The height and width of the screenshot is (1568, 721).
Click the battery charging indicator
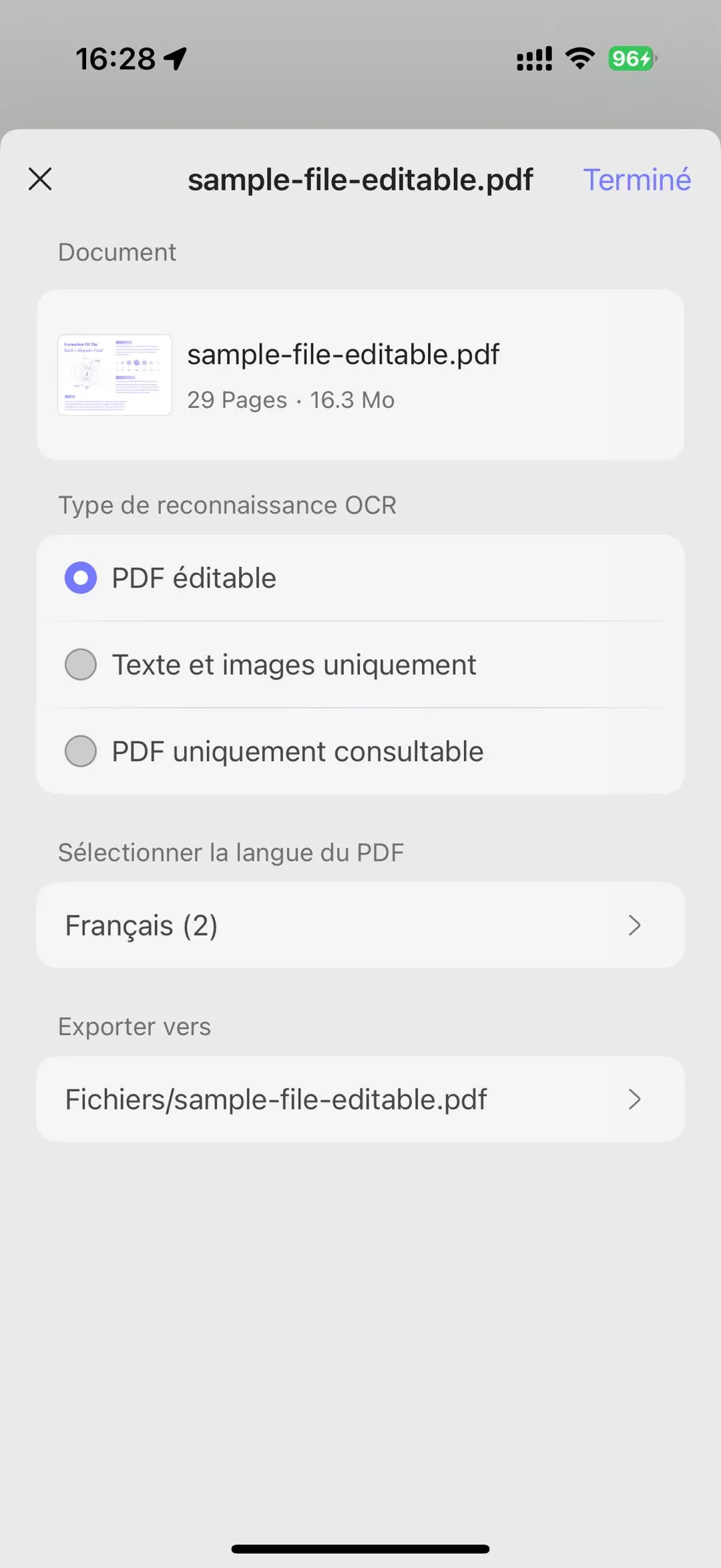[x=630, y=59]
